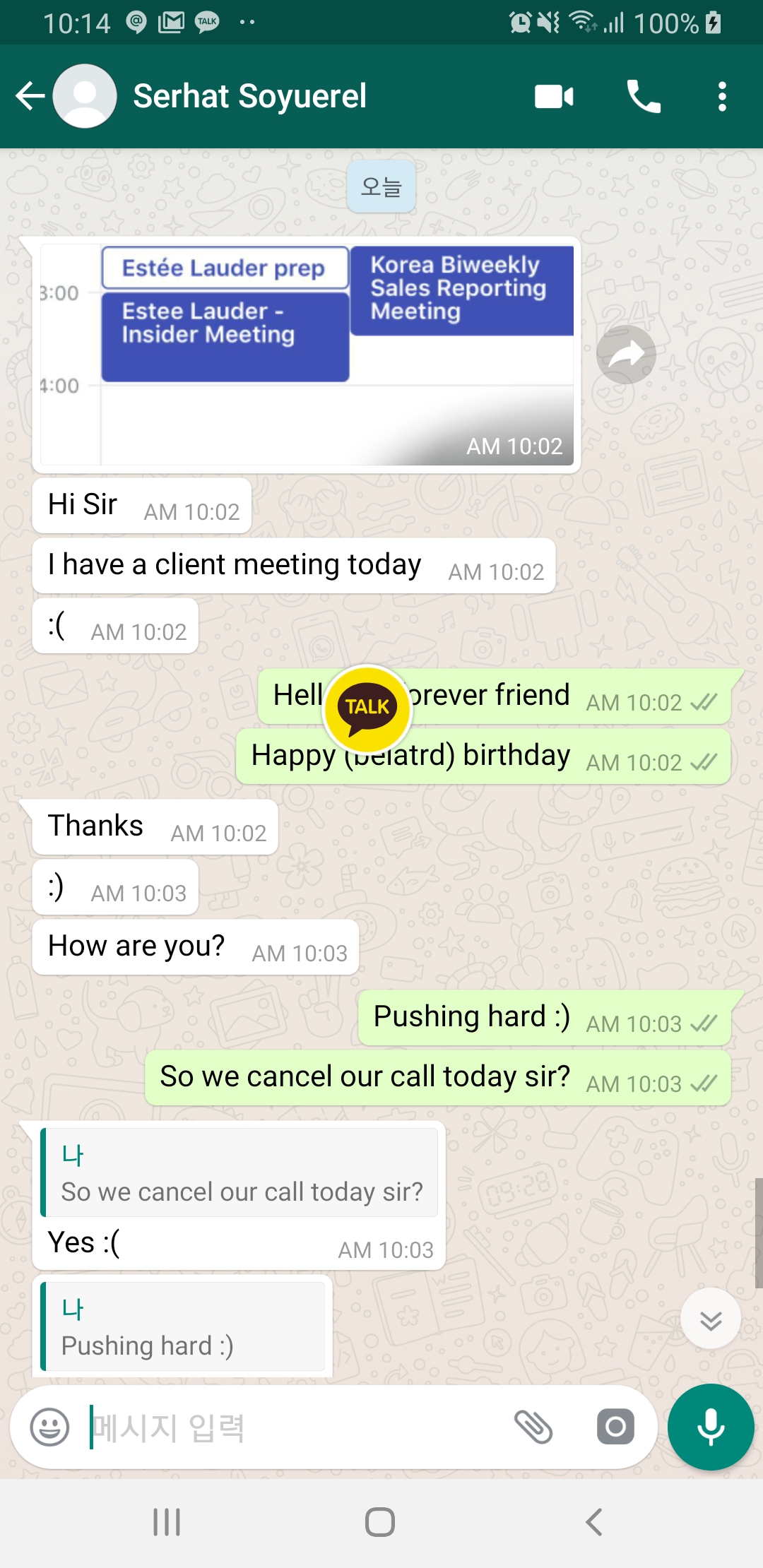Forward the calendar image message

pos(626,355)
